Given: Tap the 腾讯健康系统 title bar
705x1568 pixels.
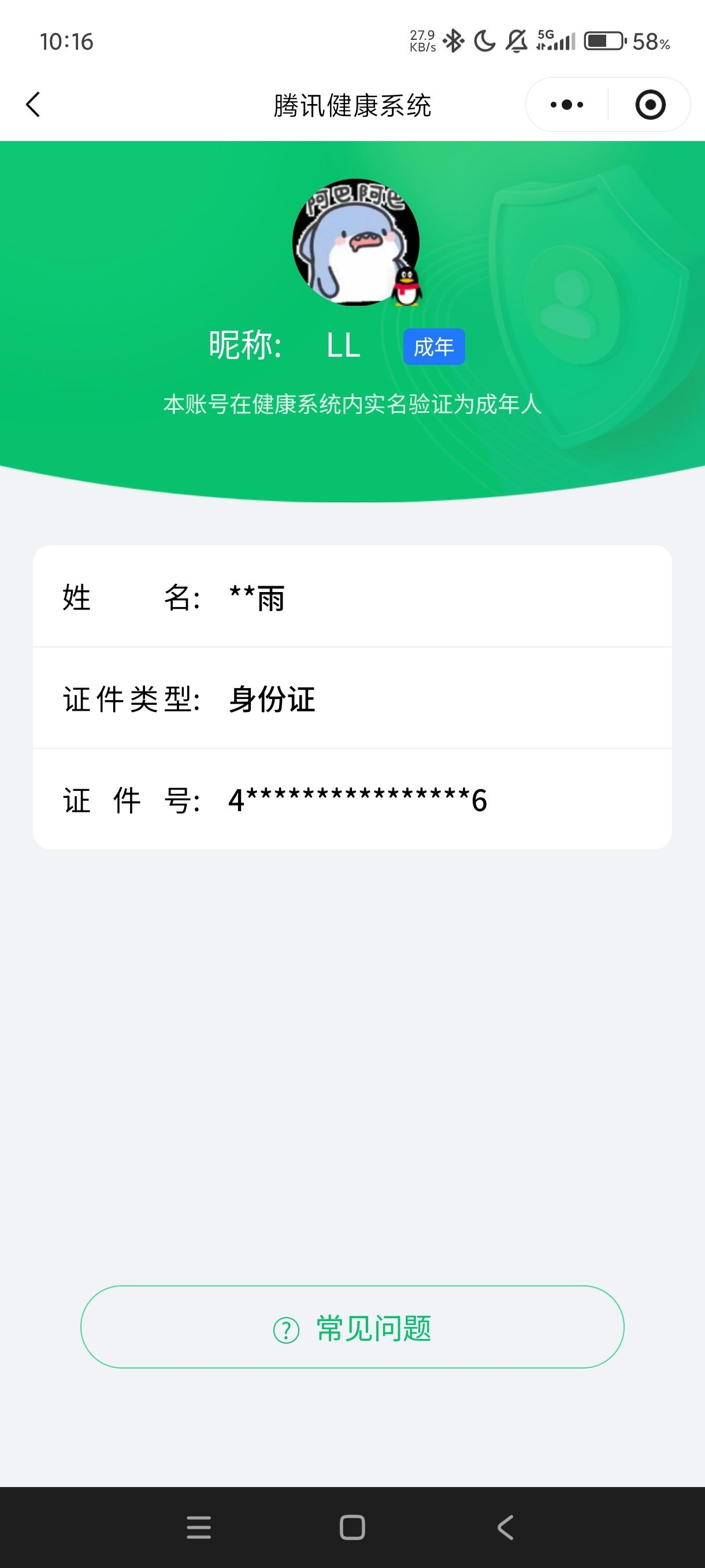Looking at the screenshot, I should (352, 104).
